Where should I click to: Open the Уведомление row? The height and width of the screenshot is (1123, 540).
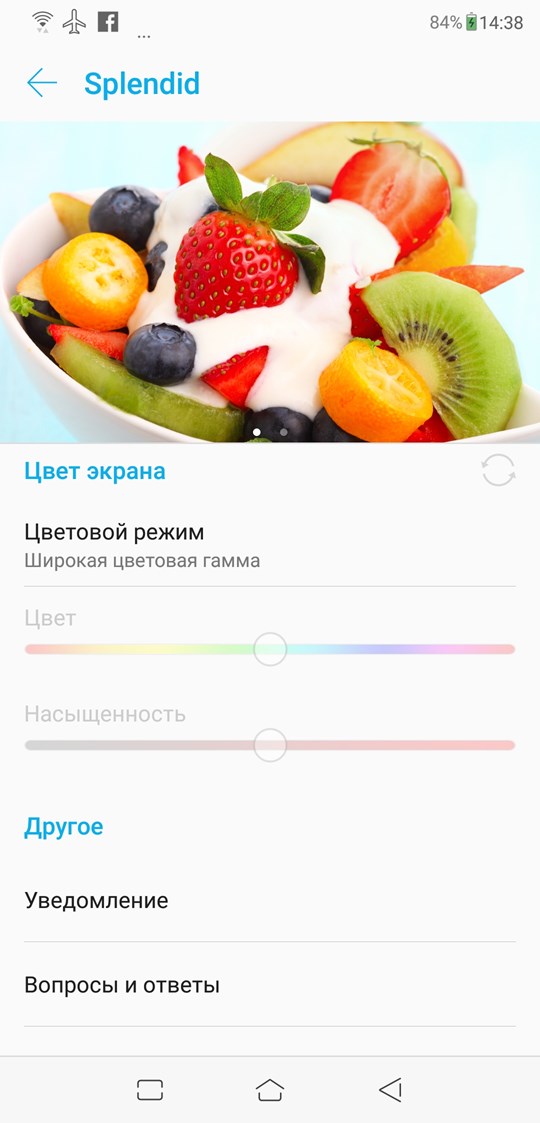click(x=270, y=900)
